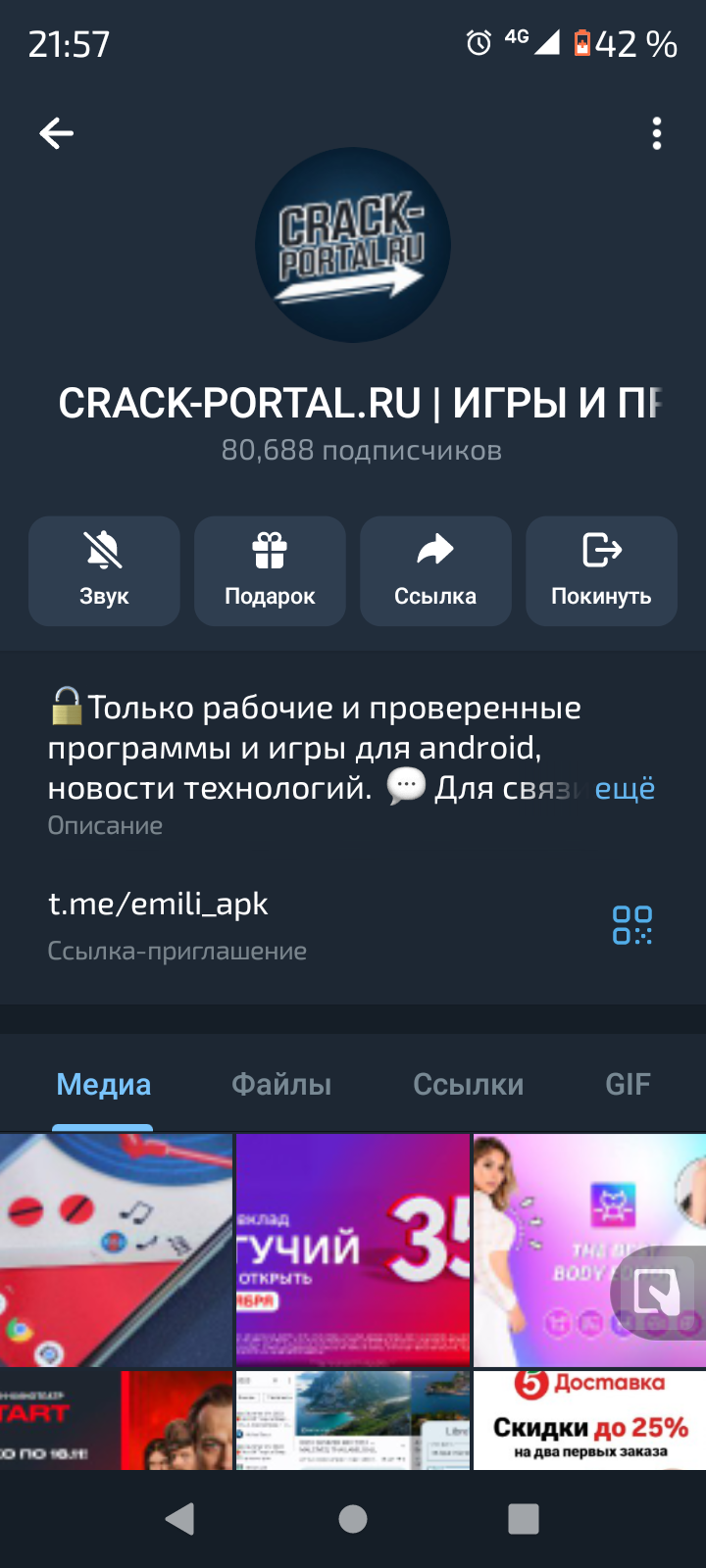Tap the Звук mute button
Image resolution: width=706 pixels, height=1568 pixels.
point(104,570)
